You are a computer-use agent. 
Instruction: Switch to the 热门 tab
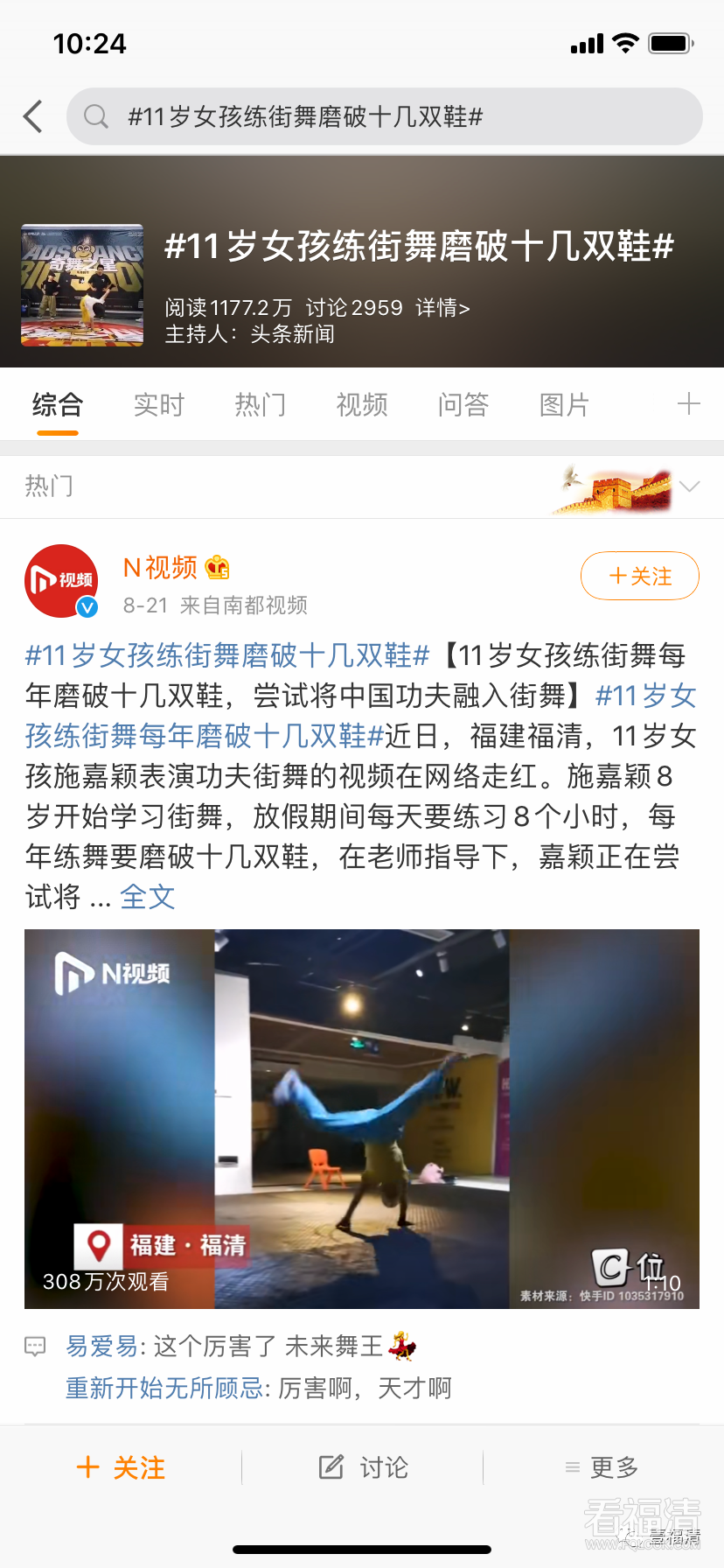click(x=261, y=404)
